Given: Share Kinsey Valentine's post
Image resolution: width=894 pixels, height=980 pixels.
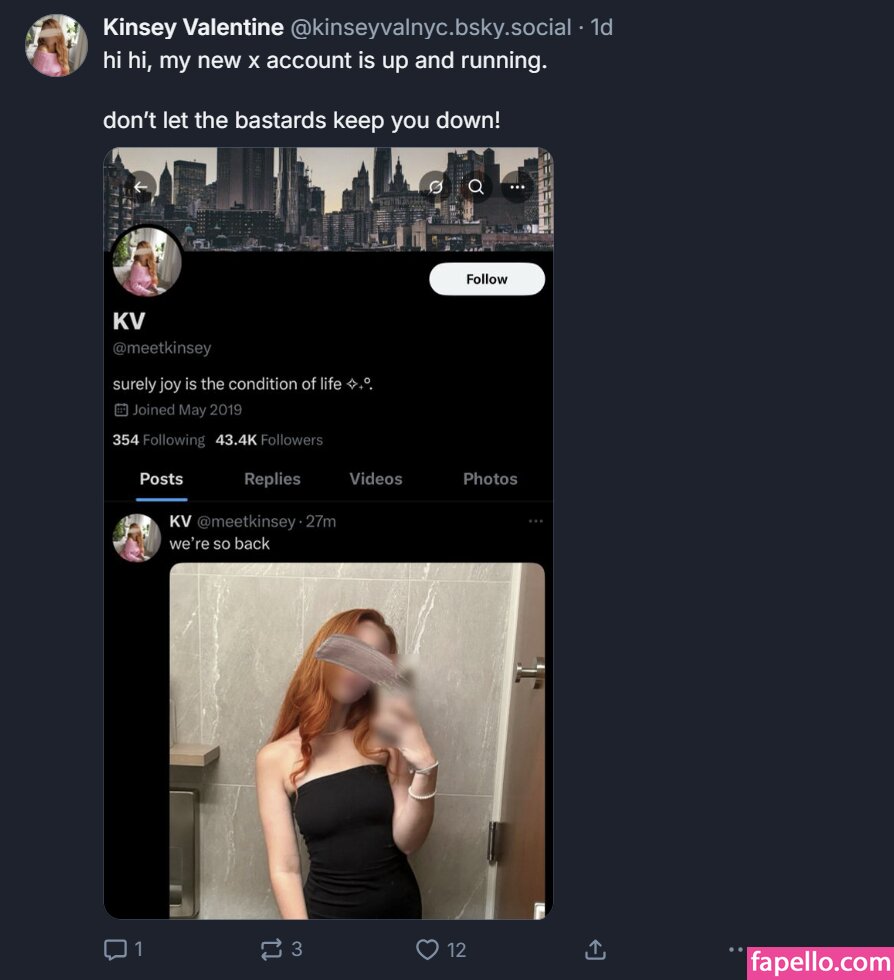Looking at the screenshot, I should pos(595,949).
